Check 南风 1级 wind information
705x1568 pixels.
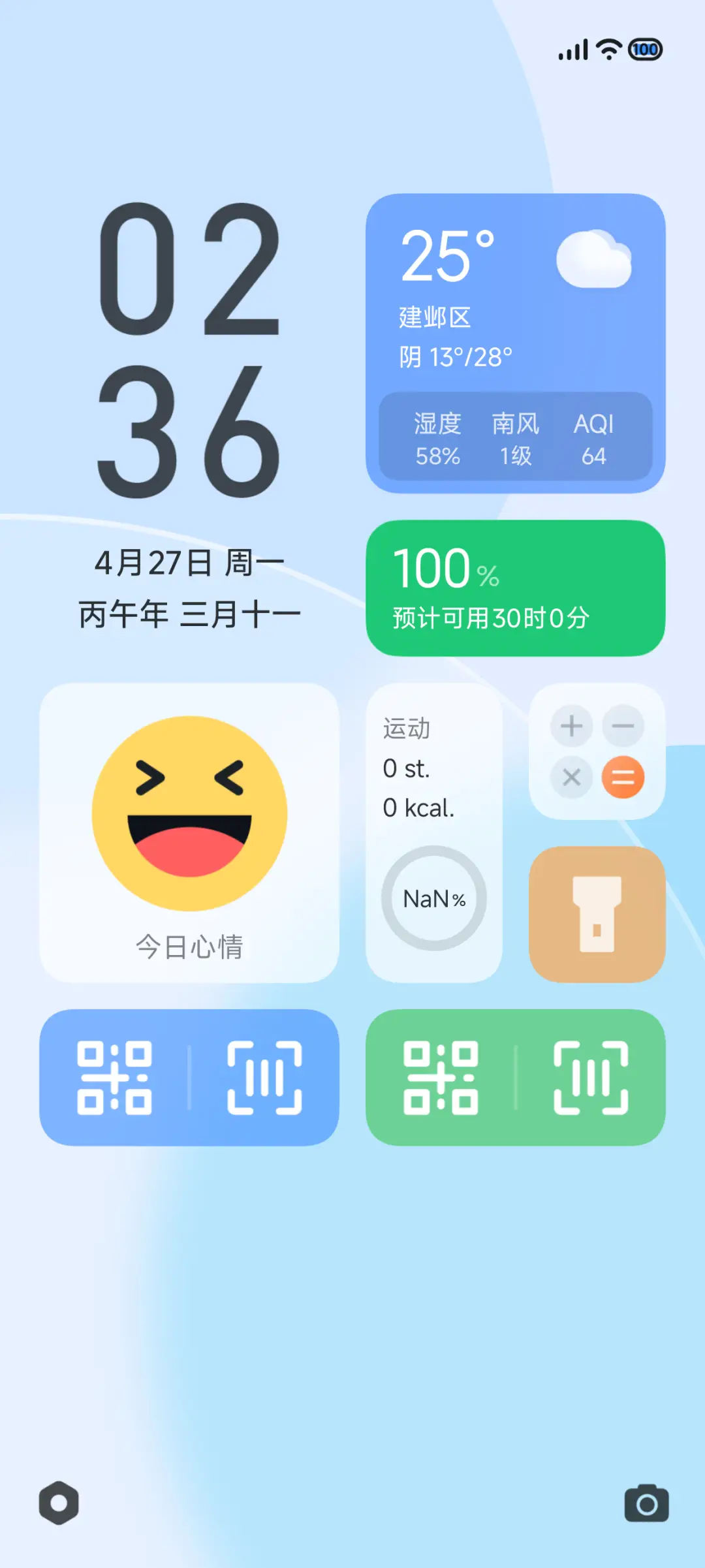click(515, 439)
